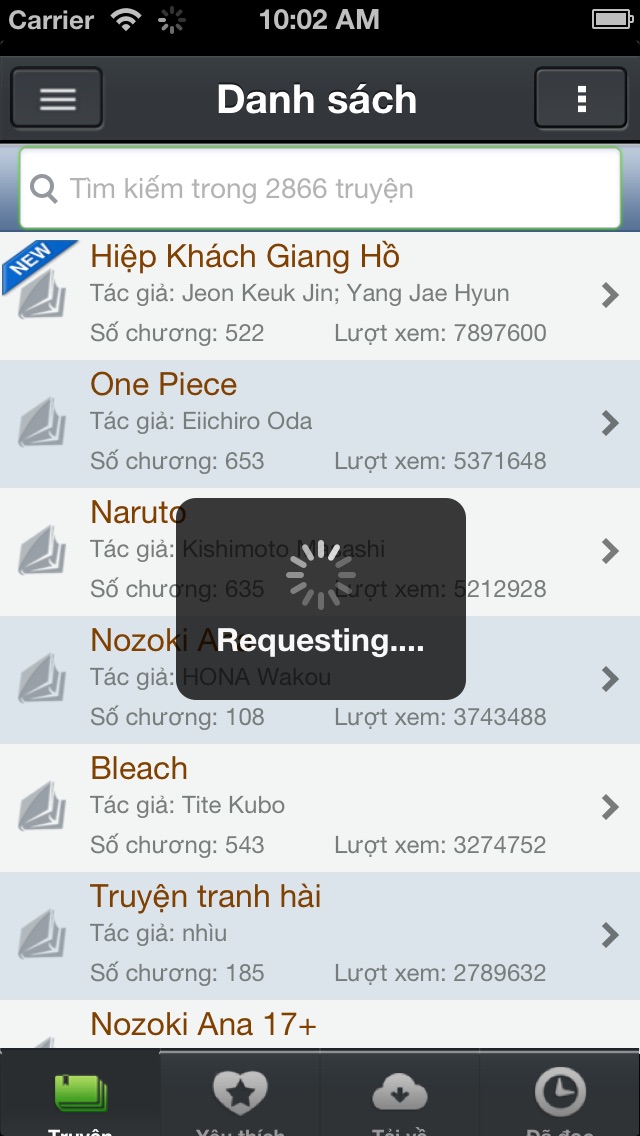Open Bleach by Tite Kubo

[x=320, y=808]
